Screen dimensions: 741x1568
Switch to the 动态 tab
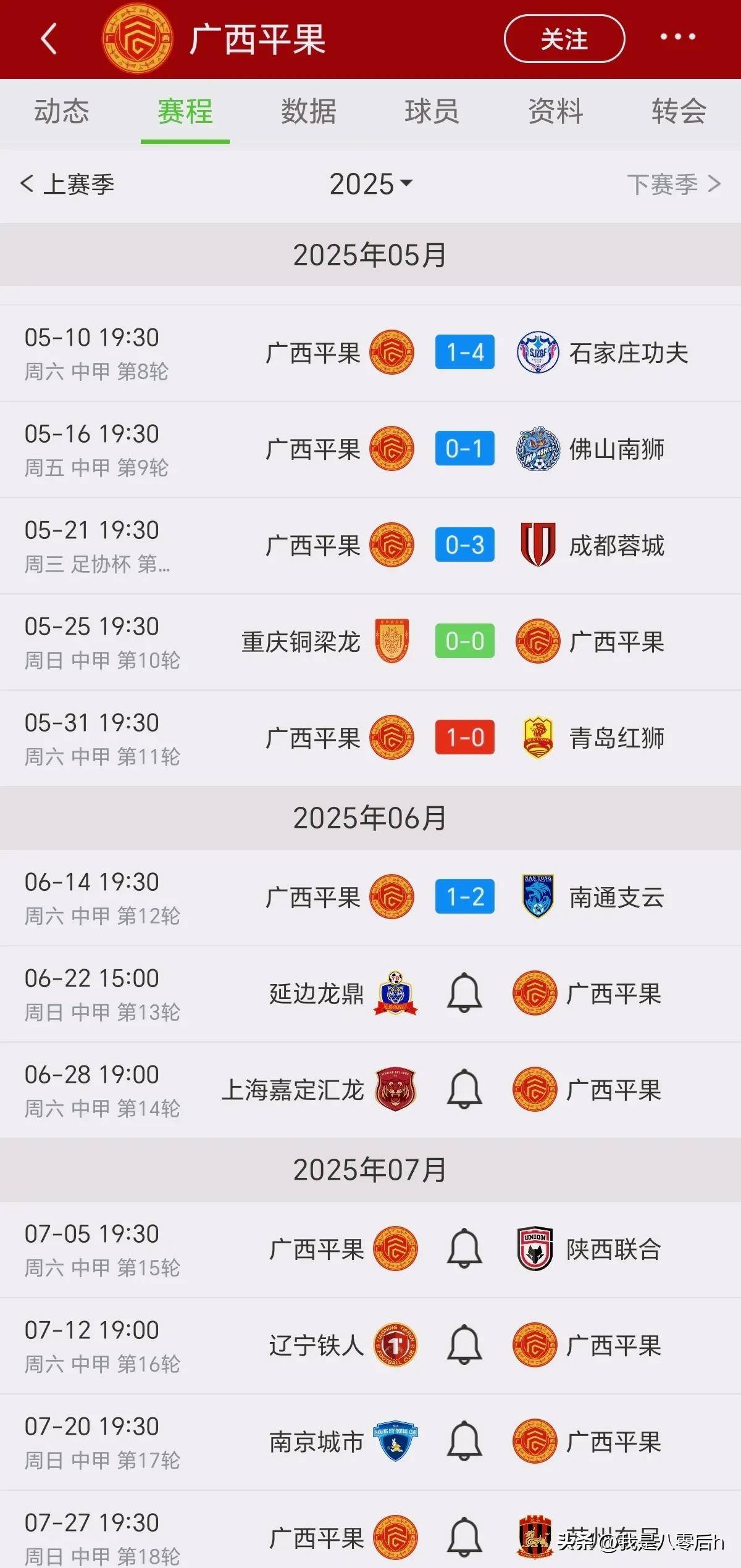pos(62,112)
